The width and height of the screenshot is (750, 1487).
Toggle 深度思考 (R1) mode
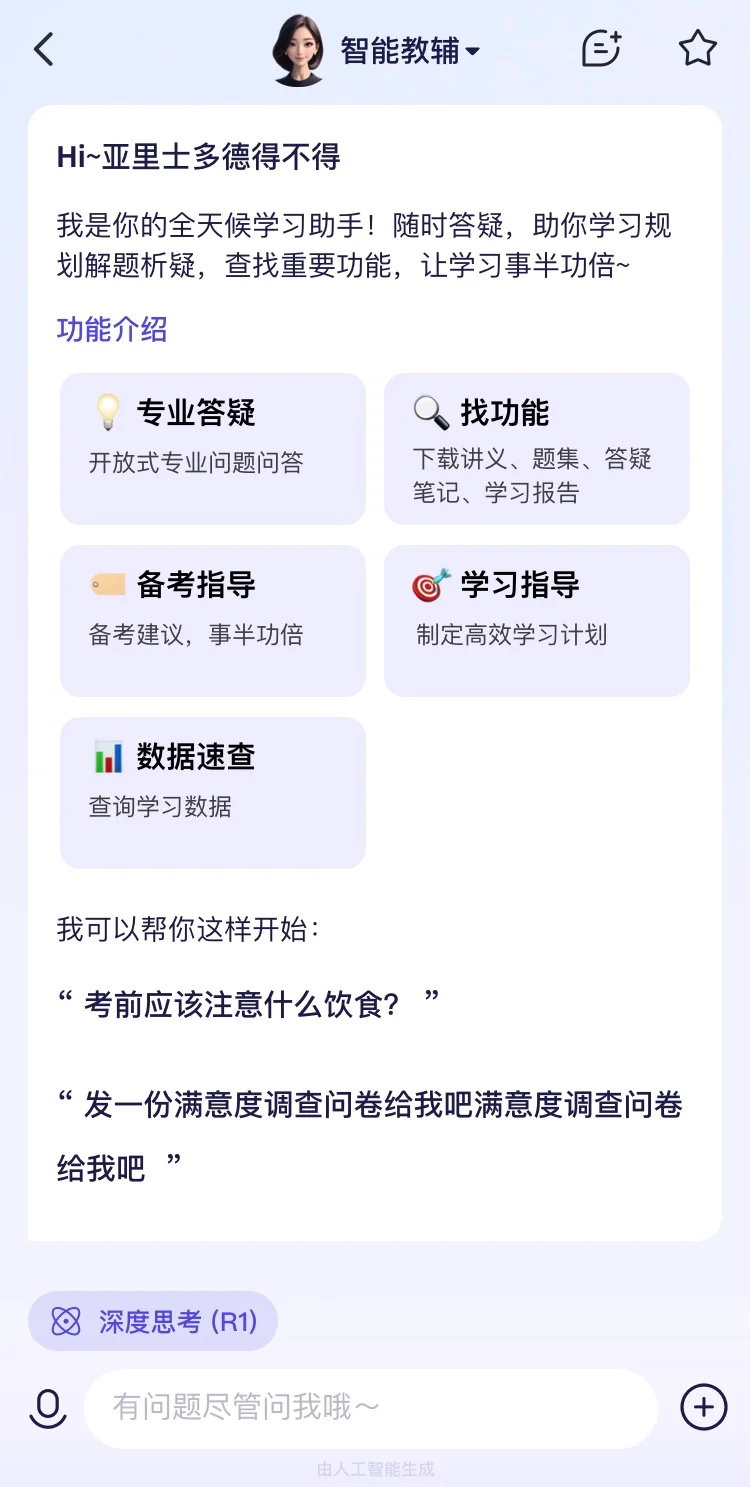click(x=152, y=1321)
